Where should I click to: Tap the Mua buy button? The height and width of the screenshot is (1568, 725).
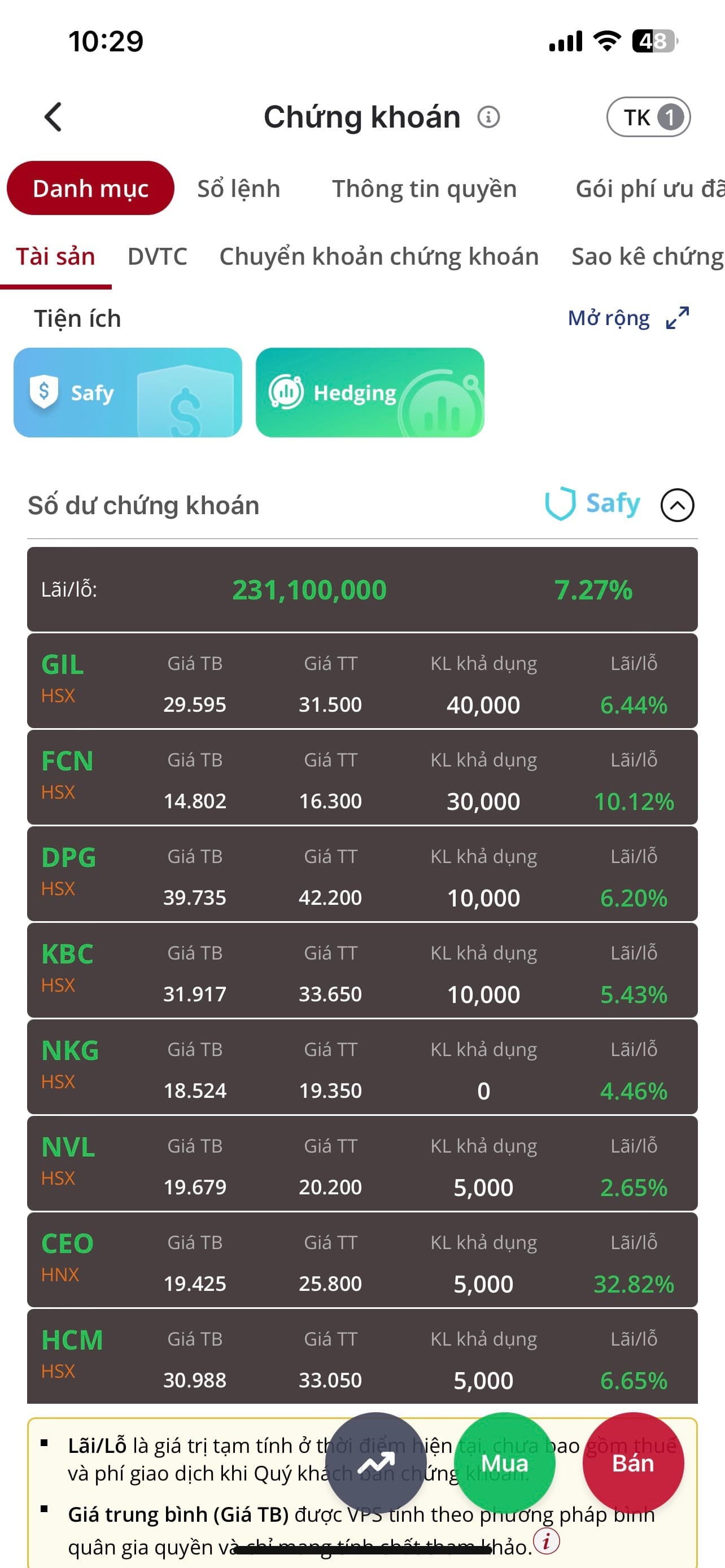point(505,1464)
